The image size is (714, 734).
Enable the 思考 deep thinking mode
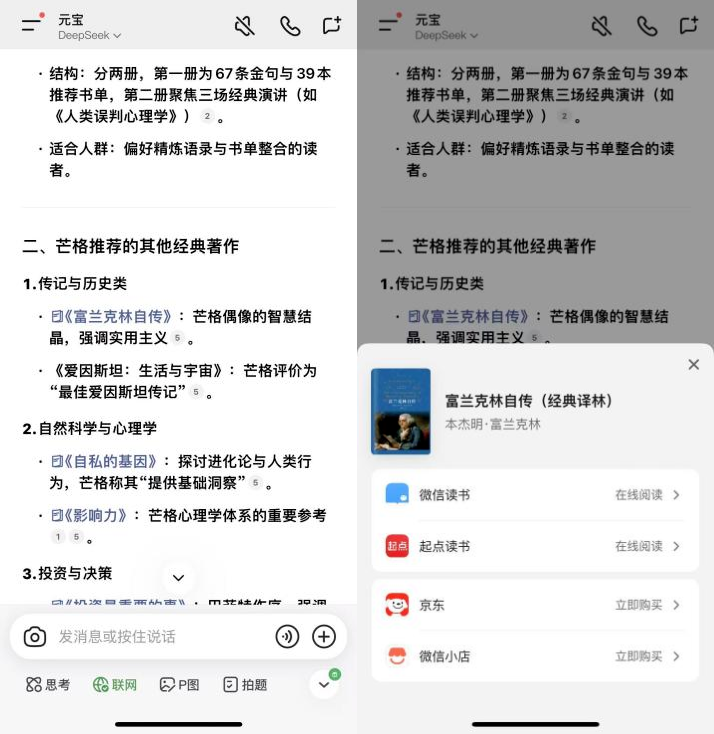click(x=48, y=685)
